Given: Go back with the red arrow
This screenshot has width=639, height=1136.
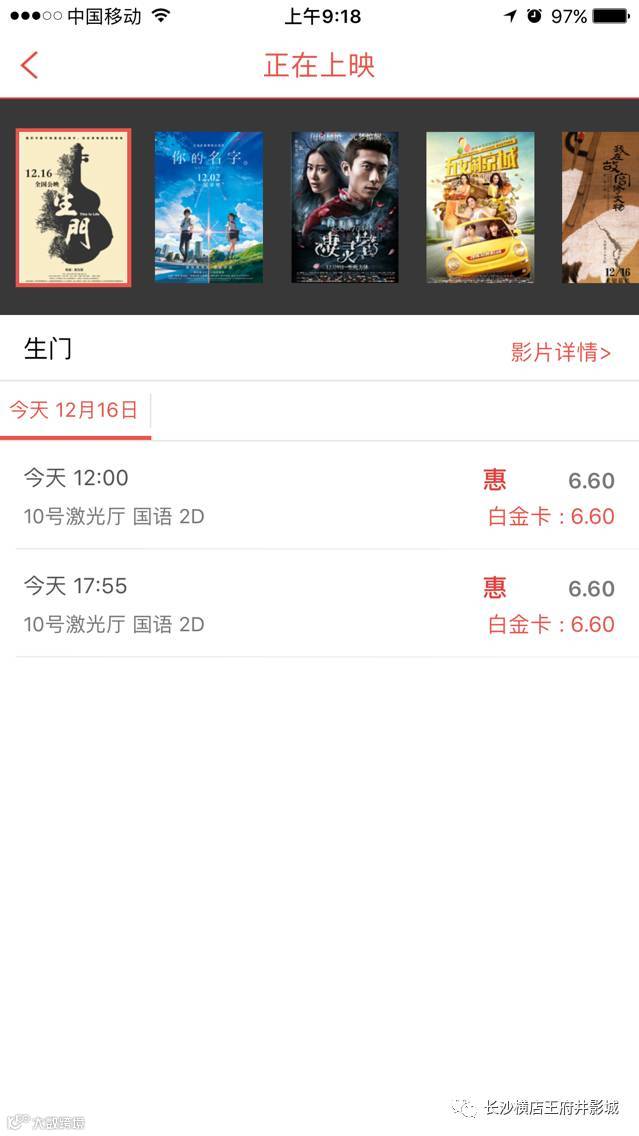Looking at the screenshot, I should (x=29, y=66).
